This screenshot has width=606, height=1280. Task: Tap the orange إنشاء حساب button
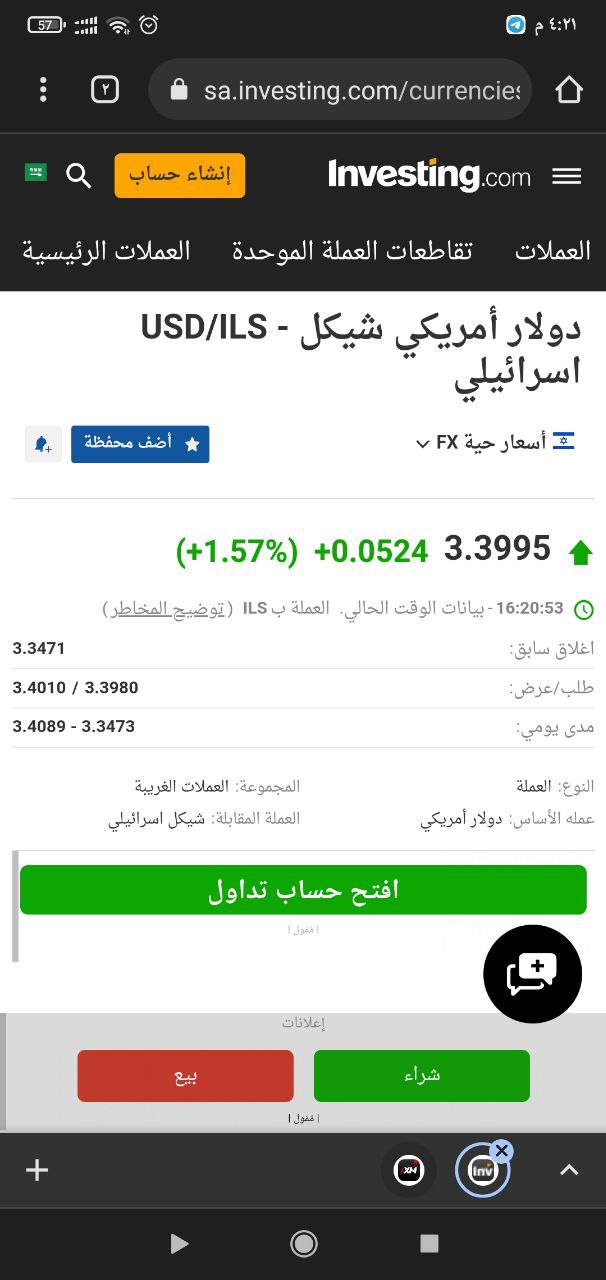(180, 175)
